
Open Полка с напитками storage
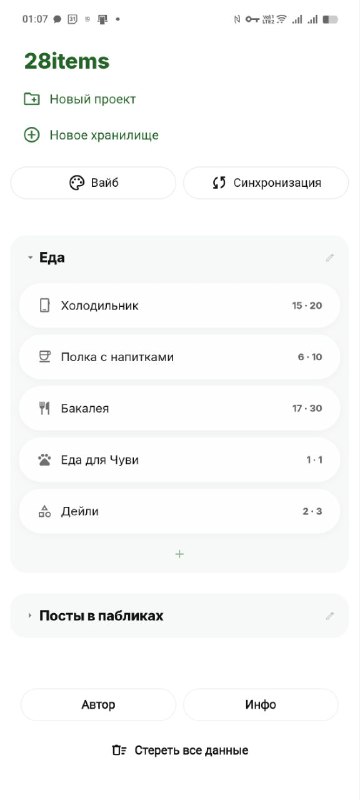[179, 357]
